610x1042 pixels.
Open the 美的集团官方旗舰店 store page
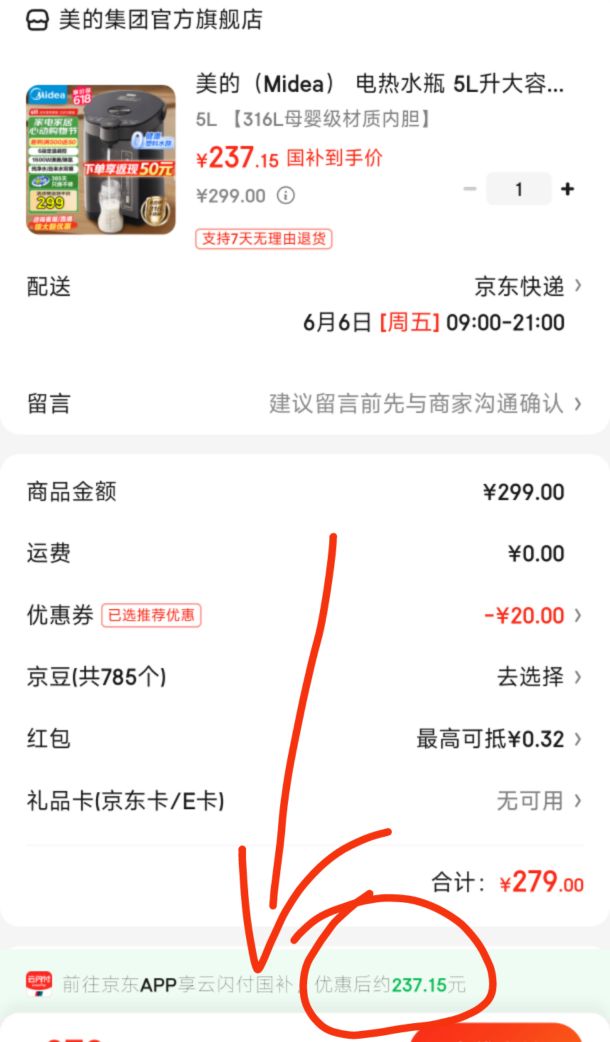[144, 20]
